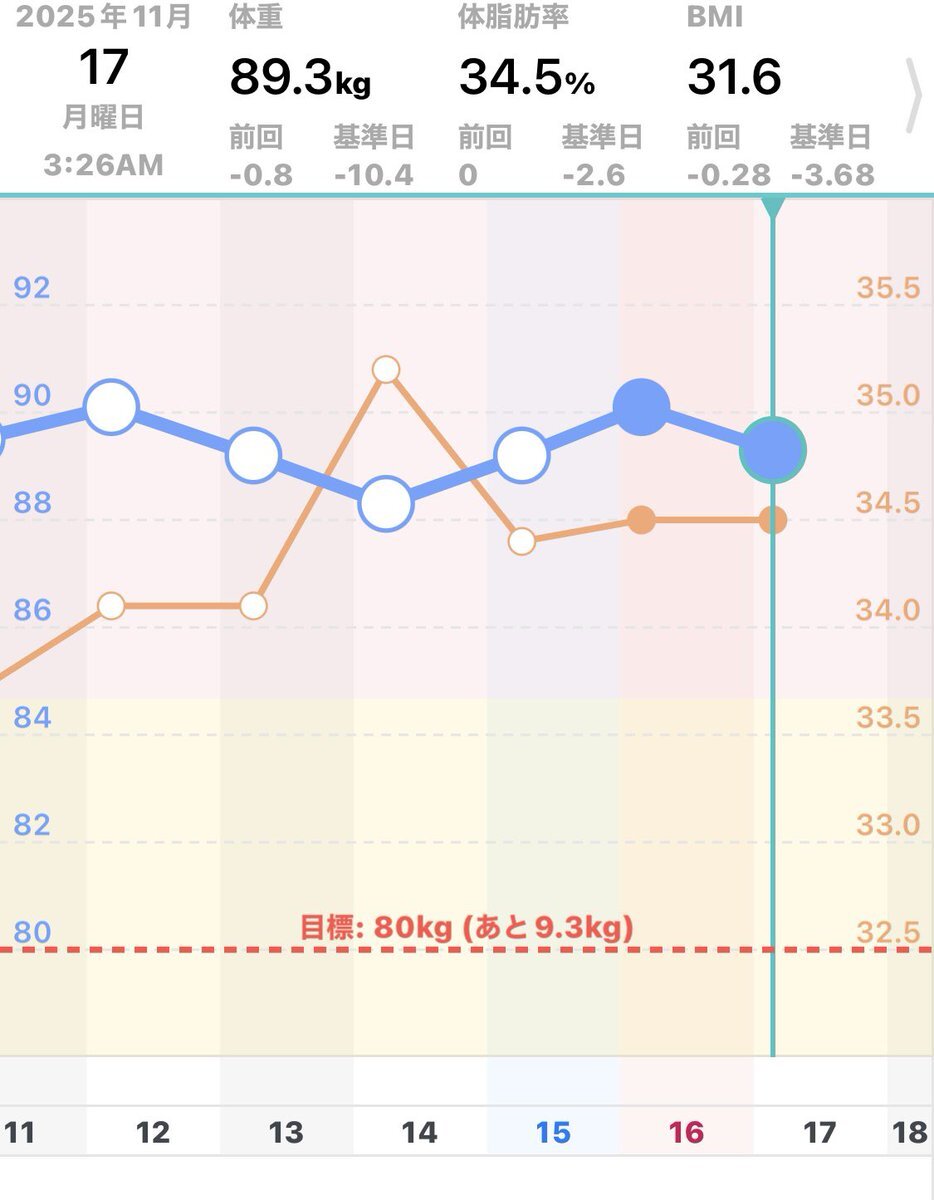Select the weight data point for day 16

641,408
